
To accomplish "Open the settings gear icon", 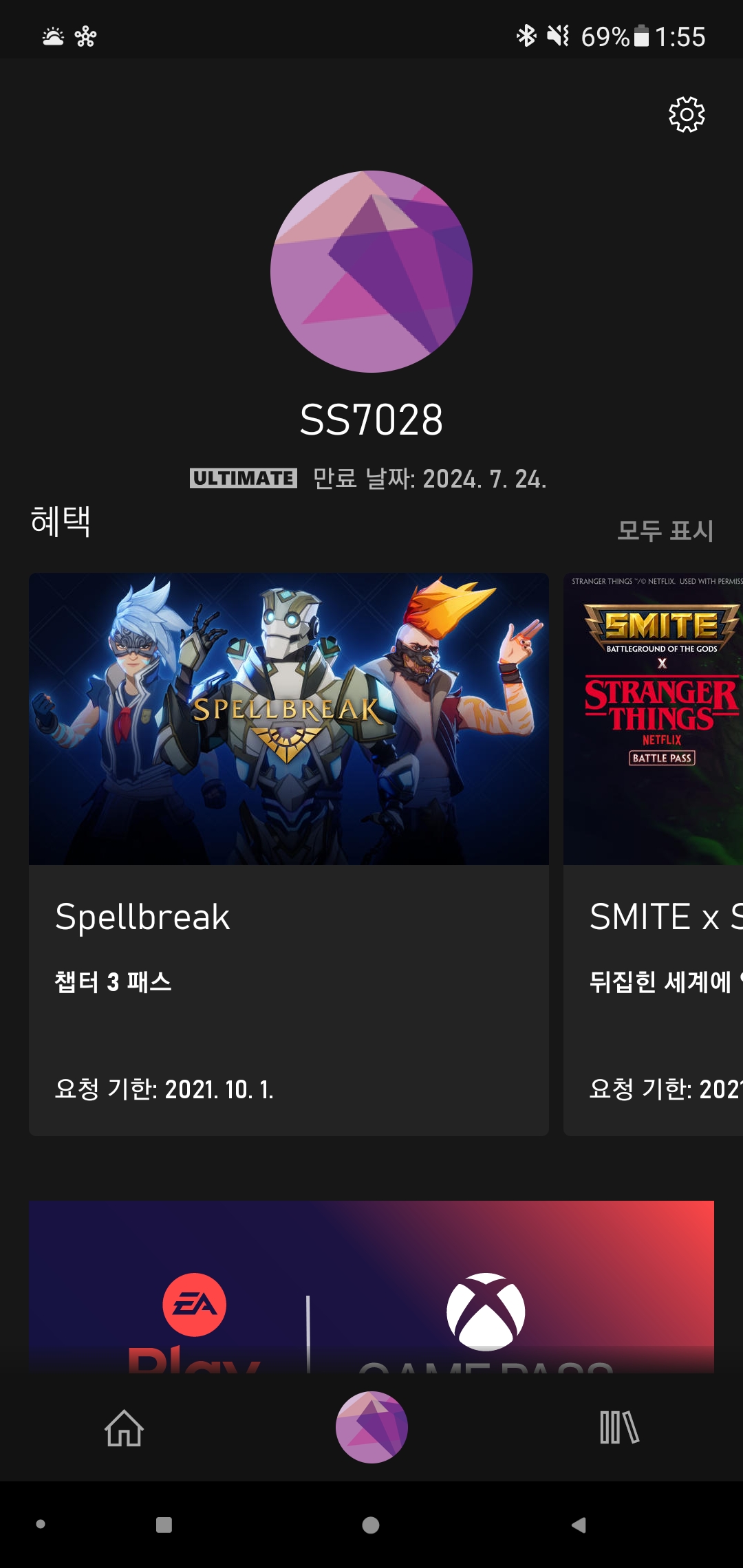I will (687, 114).
